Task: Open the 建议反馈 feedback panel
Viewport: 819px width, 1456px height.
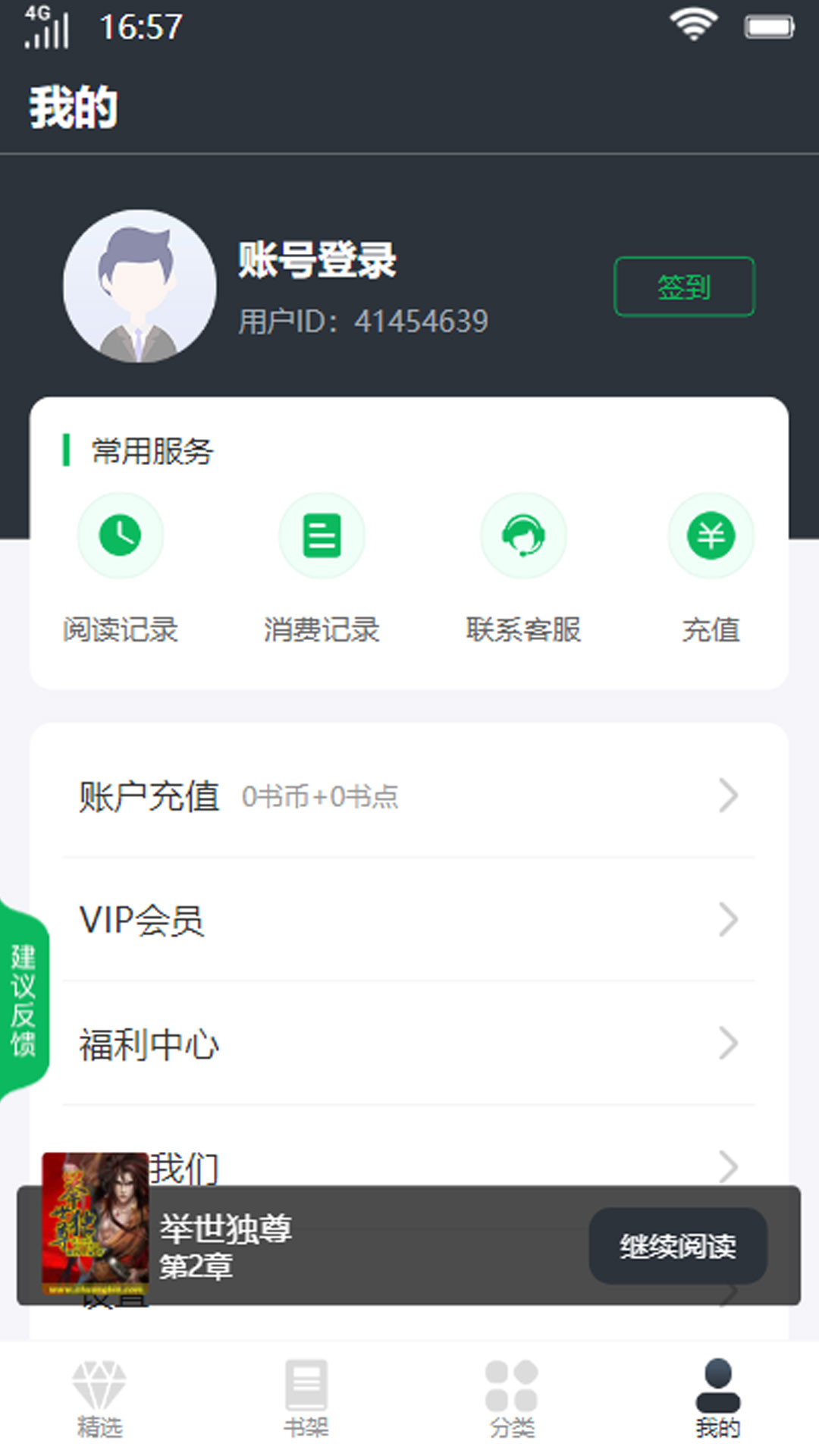Action: [x=23, y=1001]
